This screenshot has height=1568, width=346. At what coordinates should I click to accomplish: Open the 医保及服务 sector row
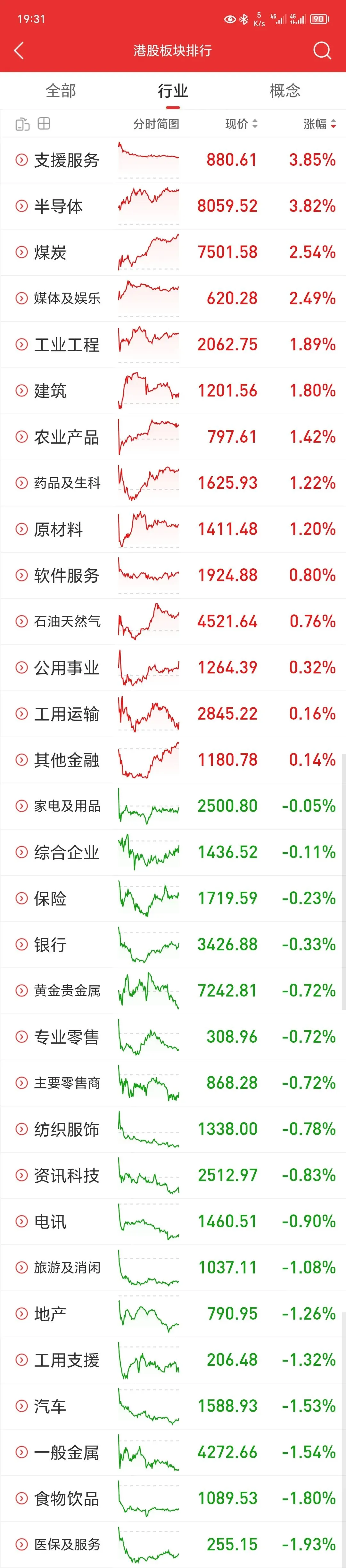[x=173, y=1545]
